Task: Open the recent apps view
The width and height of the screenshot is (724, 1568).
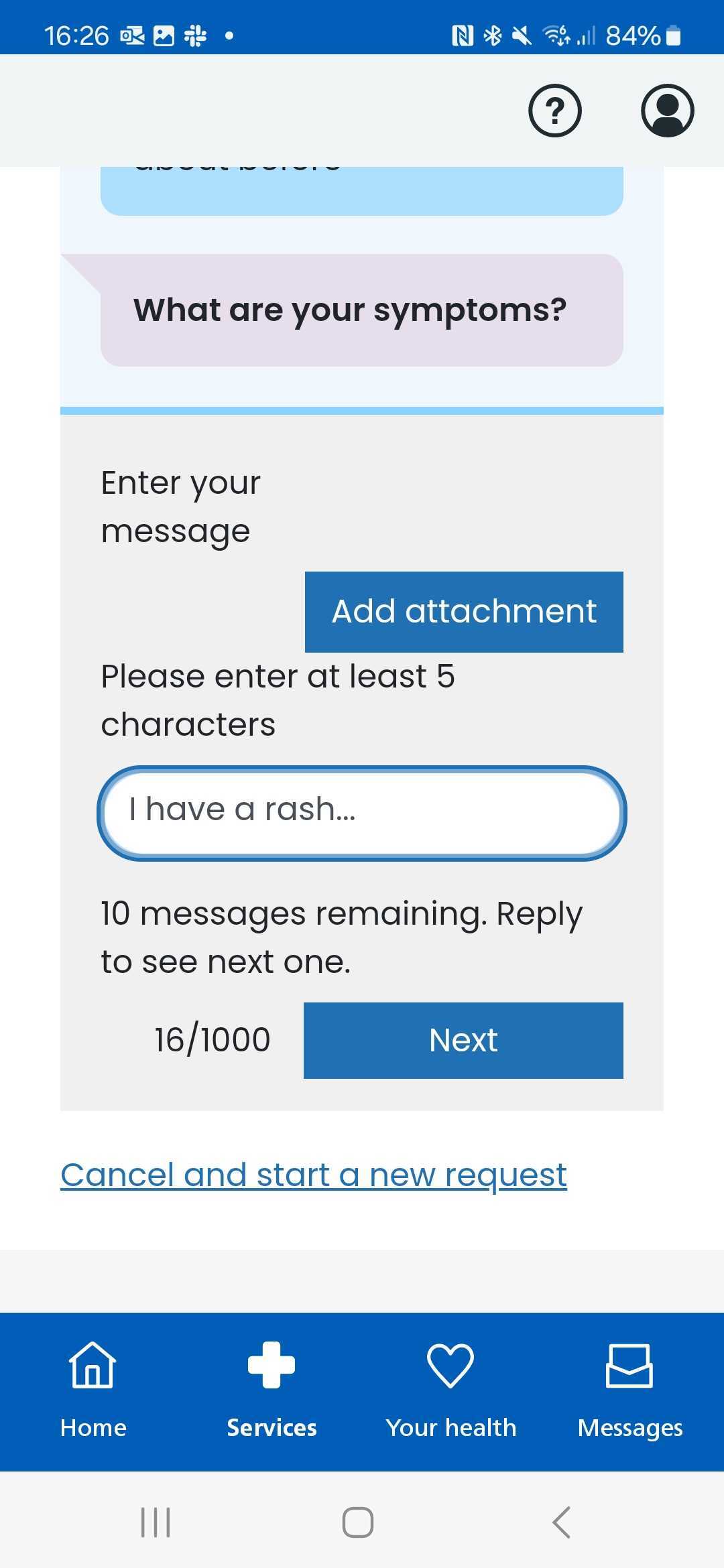Action: (156, 1522)
